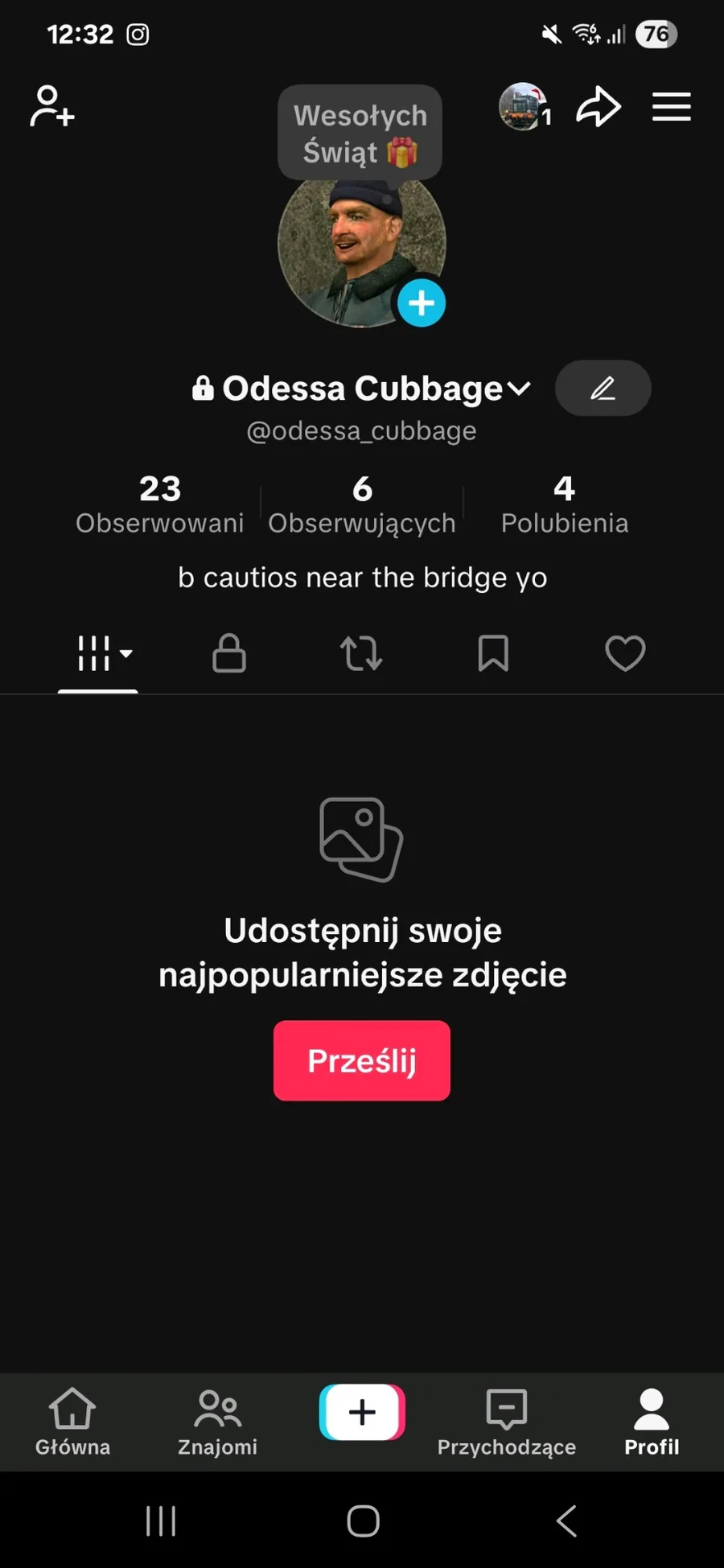View the 23 Obserwowani list

coord(160,504)
